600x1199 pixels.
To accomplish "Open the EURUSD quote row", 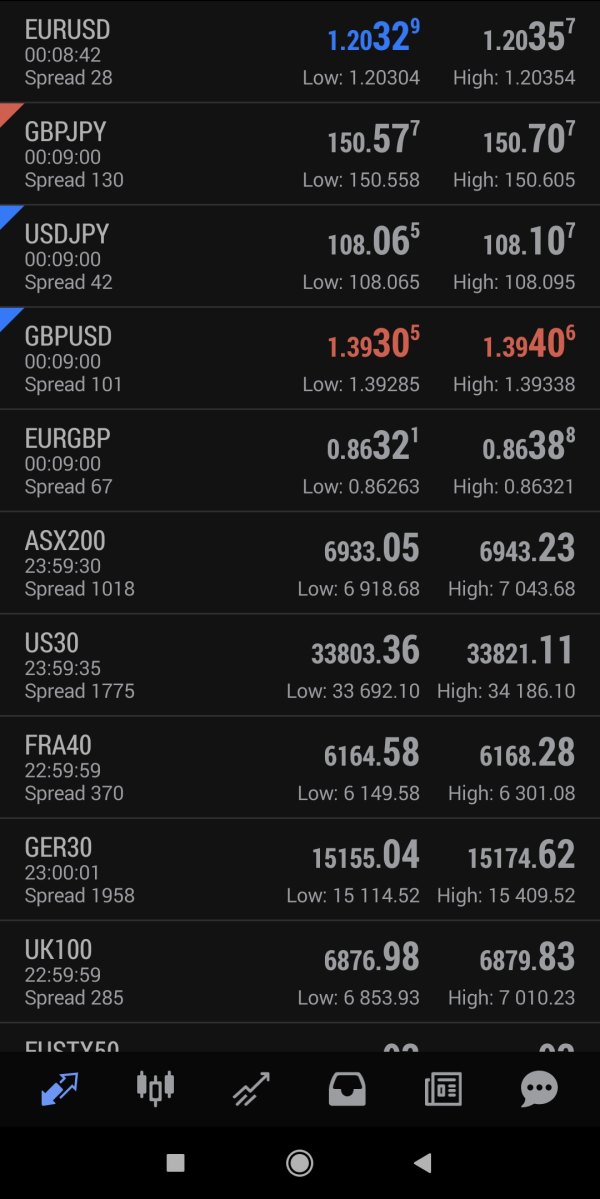I will (x=300, y=52).
